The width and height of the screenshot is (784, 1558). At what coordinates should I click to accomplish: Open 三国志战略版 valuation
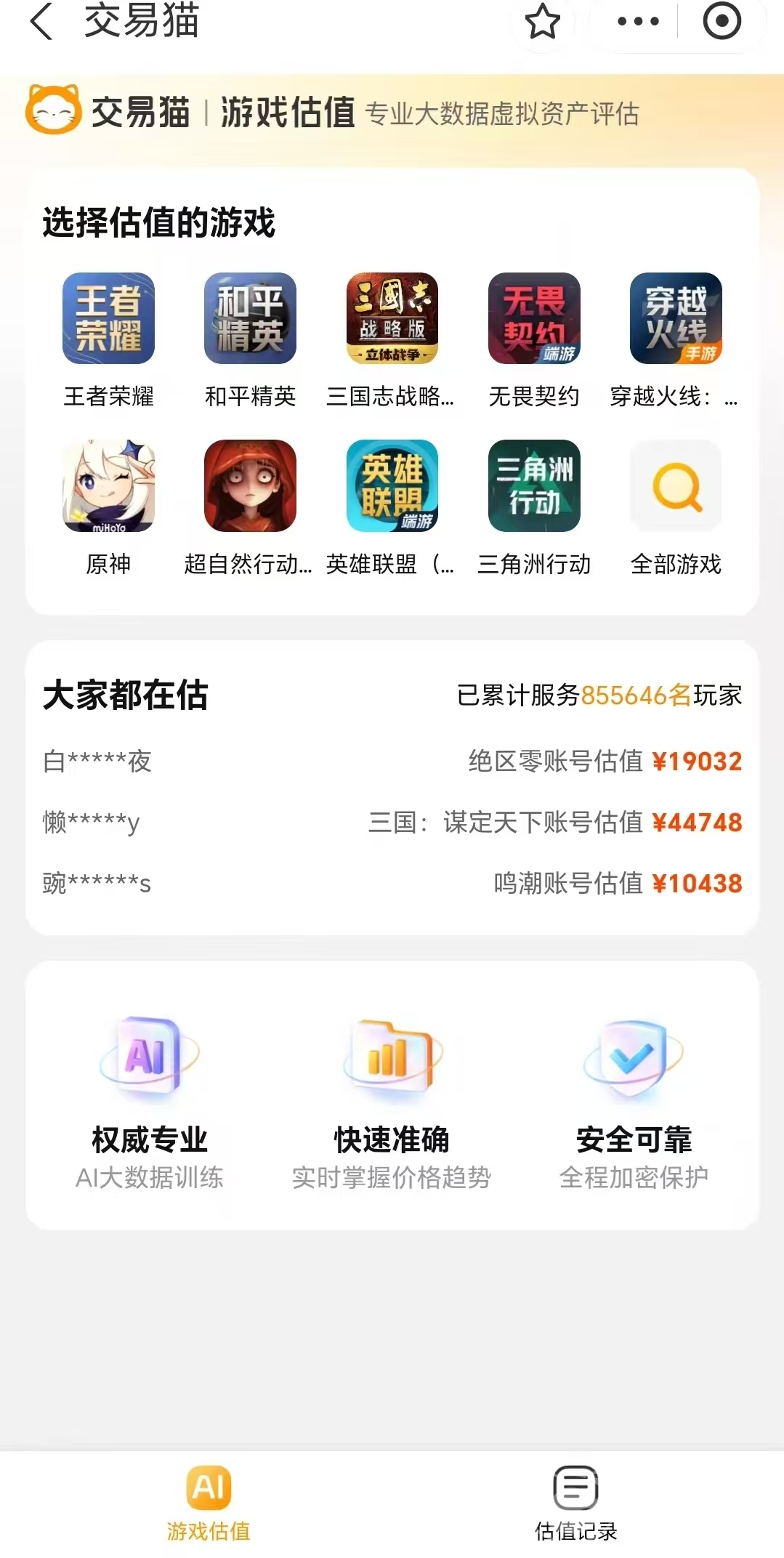click(392, 318)
